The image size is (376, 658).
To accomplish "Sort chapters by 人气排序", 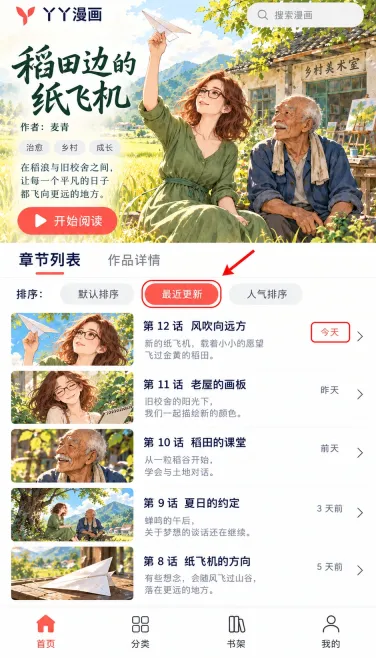I will (266, 294).
